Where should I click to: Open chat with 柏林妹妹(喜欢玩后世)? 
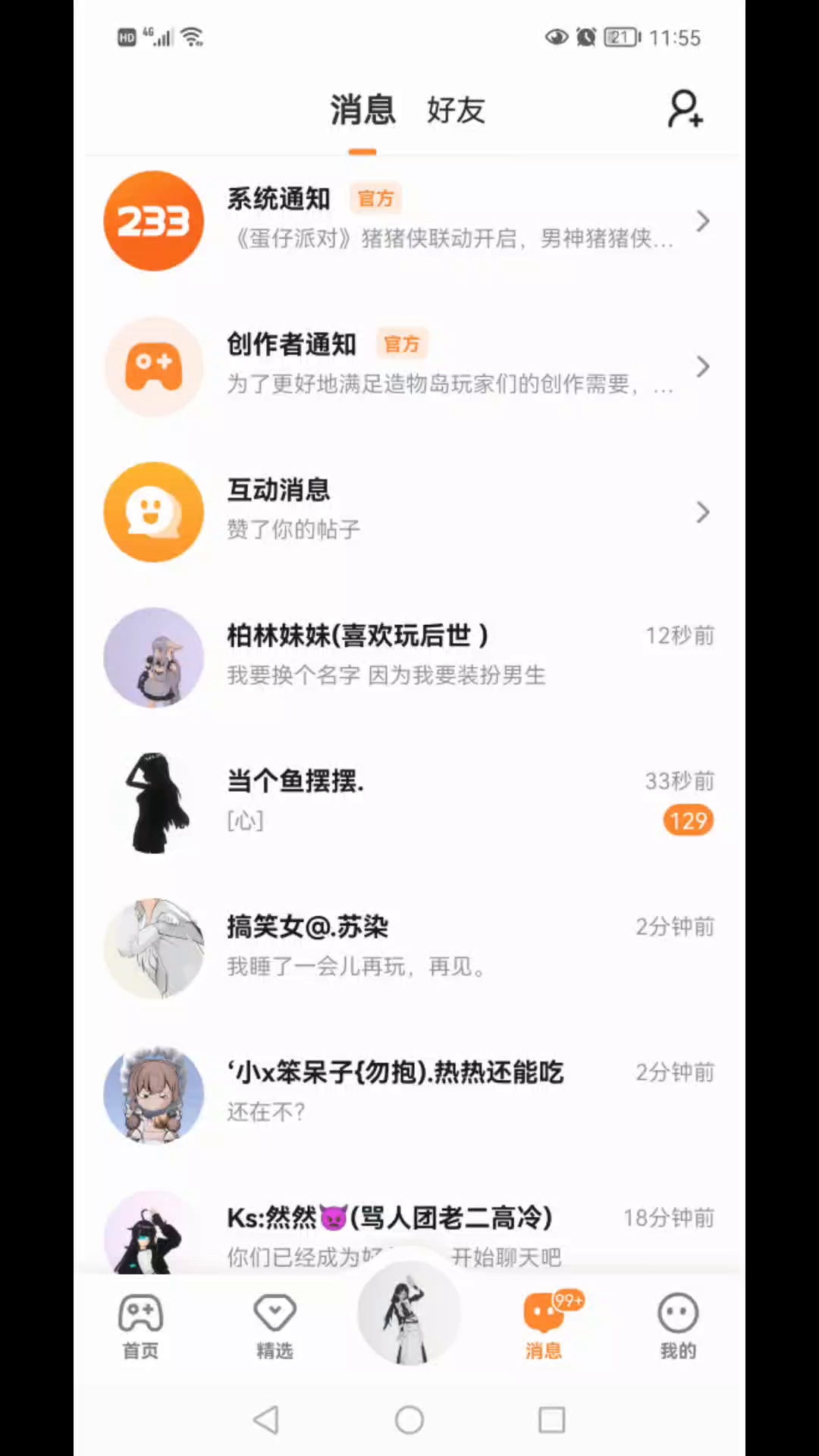(x=409, y=657)
